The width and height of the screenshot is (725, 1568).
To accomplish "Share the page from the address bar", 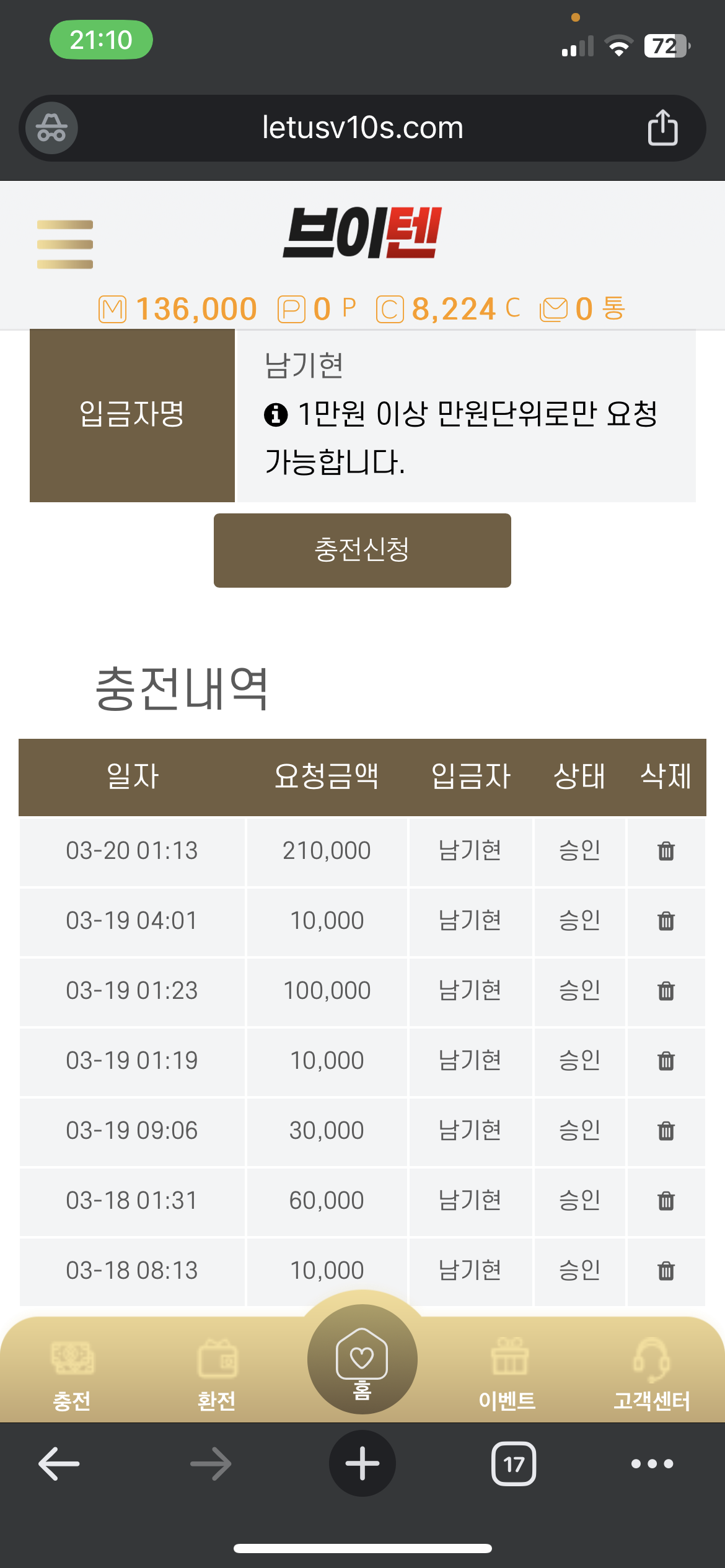I will click(662, 128).
